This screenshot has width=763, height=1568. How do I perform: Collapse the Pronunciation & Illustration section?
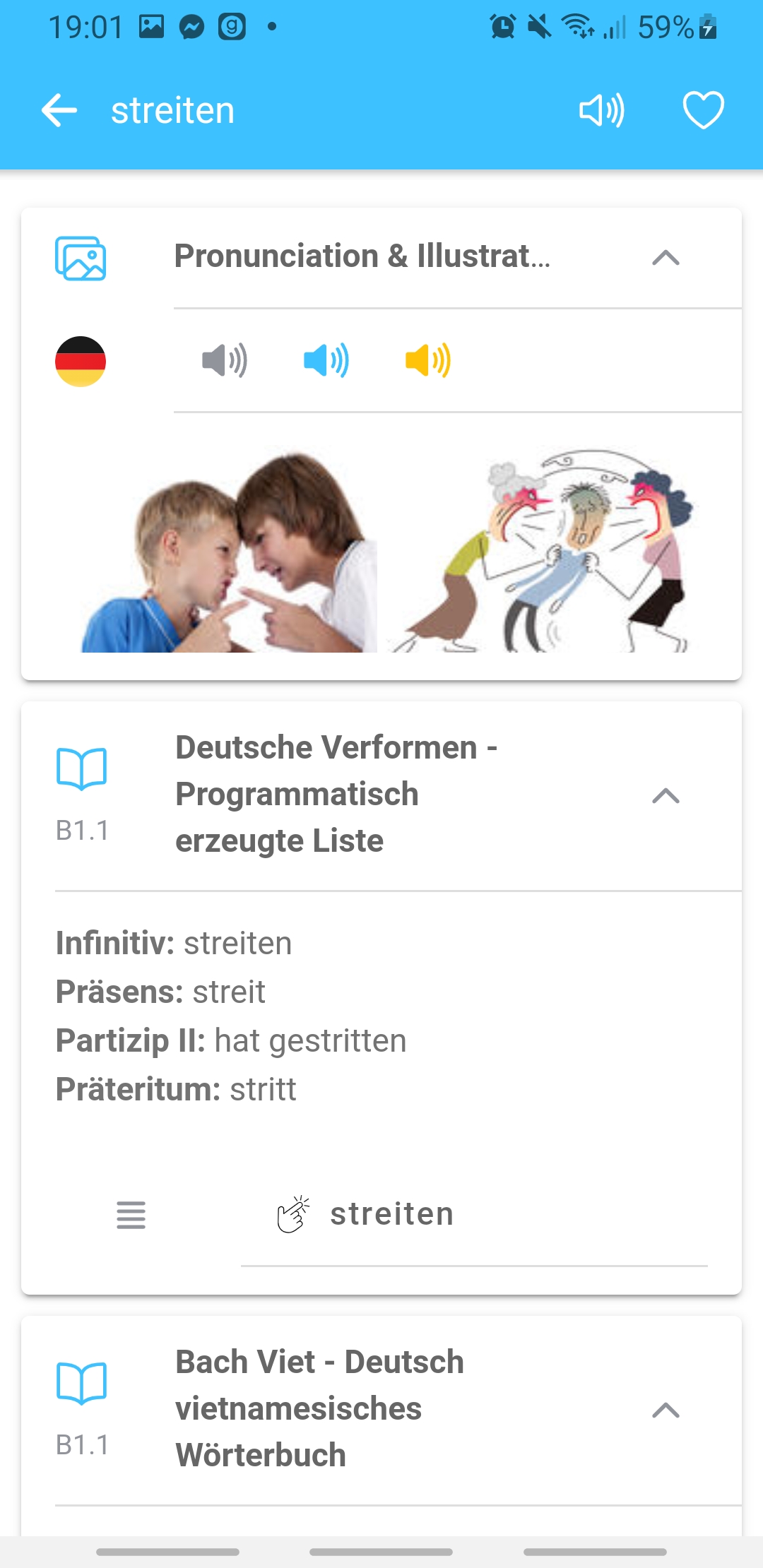(x=666, y=258)
